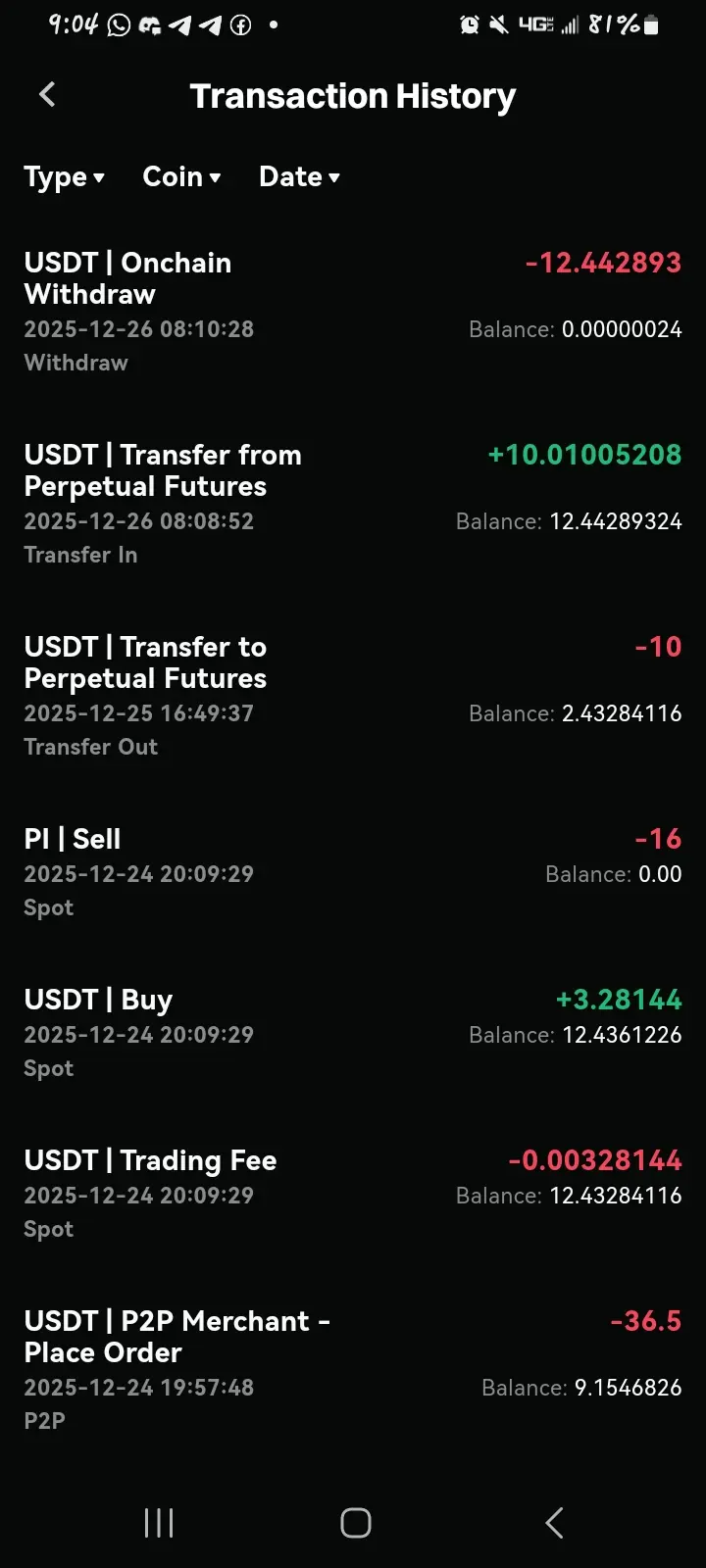The width and height of the screenshot is (706, 1568).
Task: Open the Type filter dropdown
Action: (64, 177)
